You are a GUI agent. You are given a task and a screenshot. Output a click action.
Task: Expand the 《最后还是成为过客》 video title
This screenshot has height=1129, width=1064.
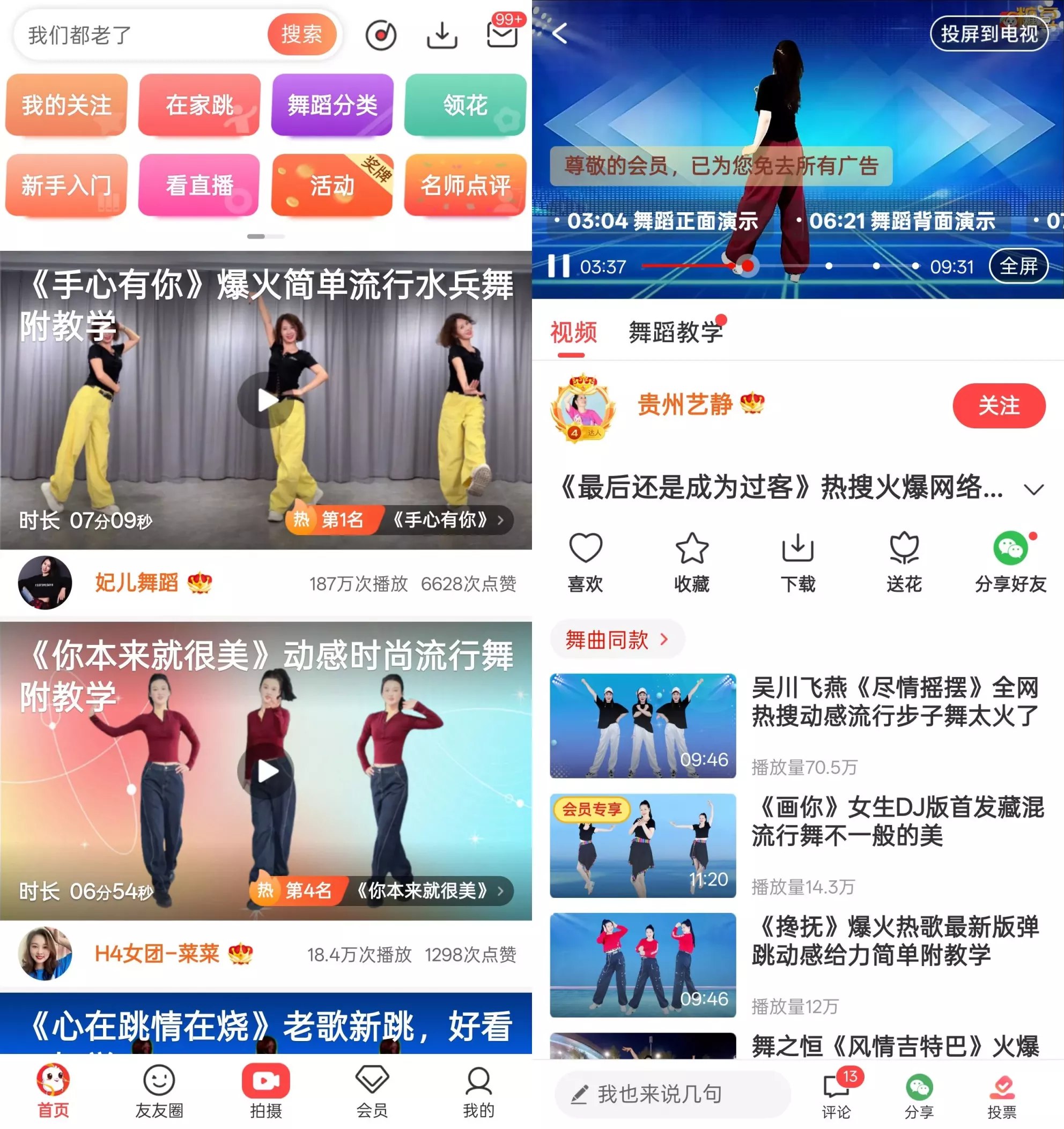(1033, 489)
